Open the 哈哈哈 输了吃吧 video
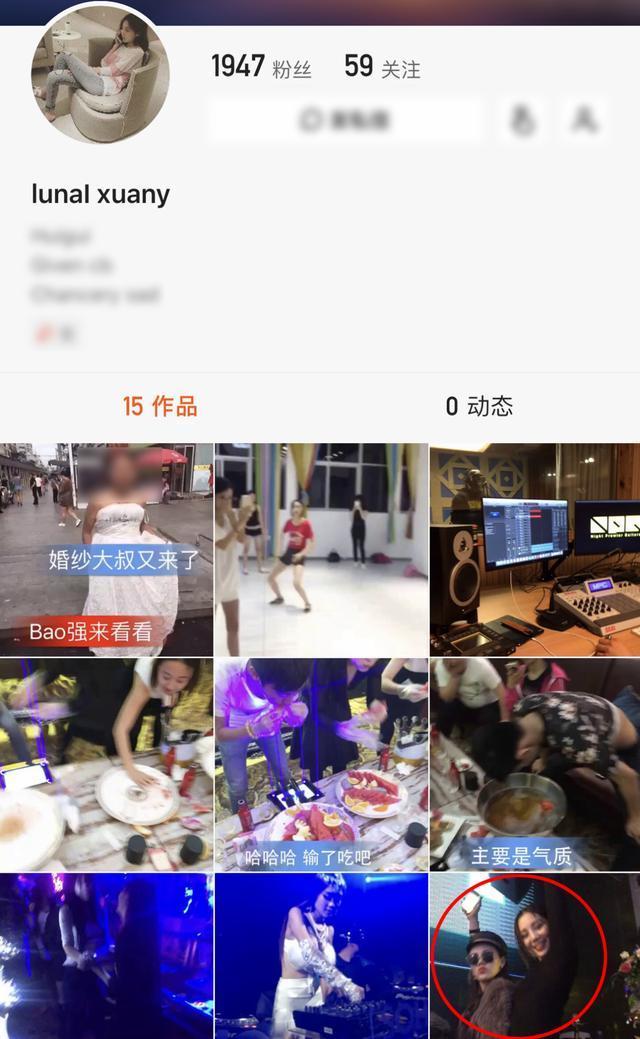 [x=320, y=765]
